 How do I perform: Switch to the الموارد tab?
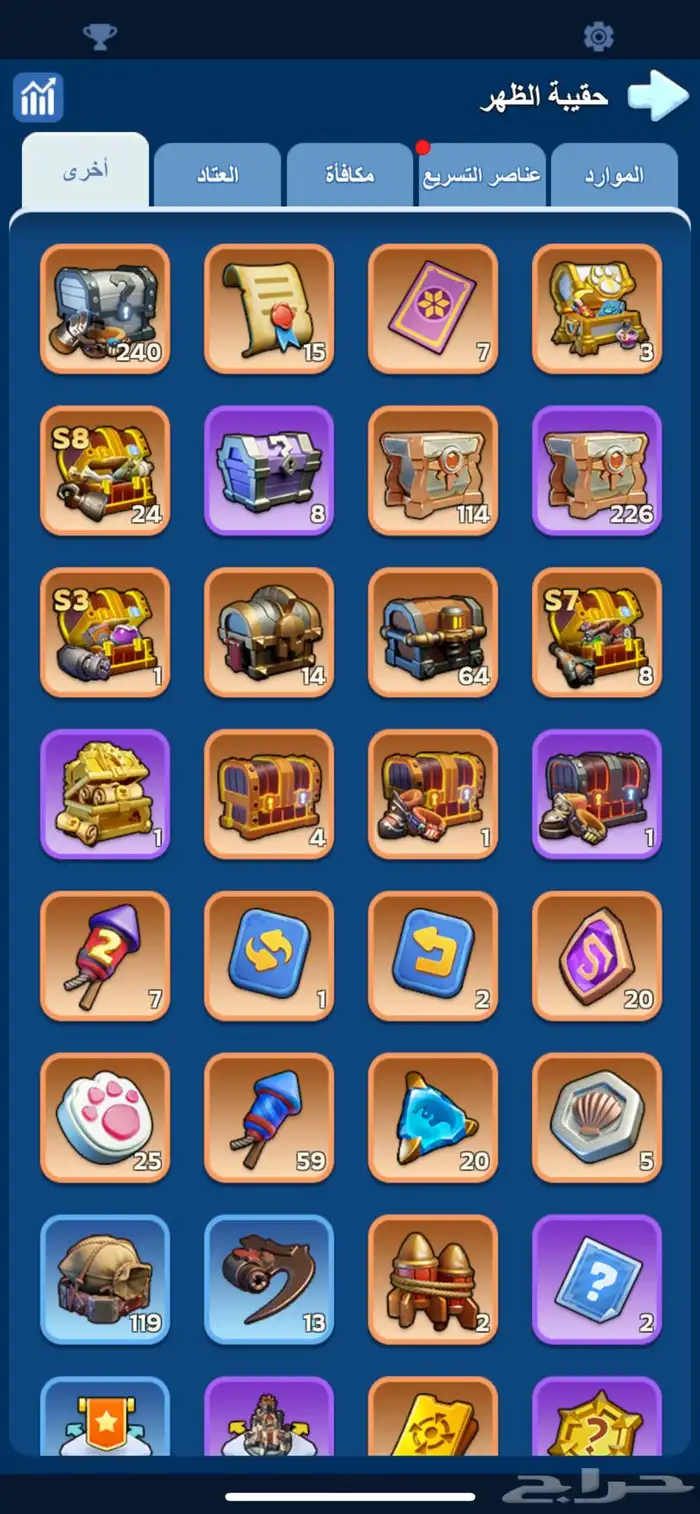click(x=614, y=175)
